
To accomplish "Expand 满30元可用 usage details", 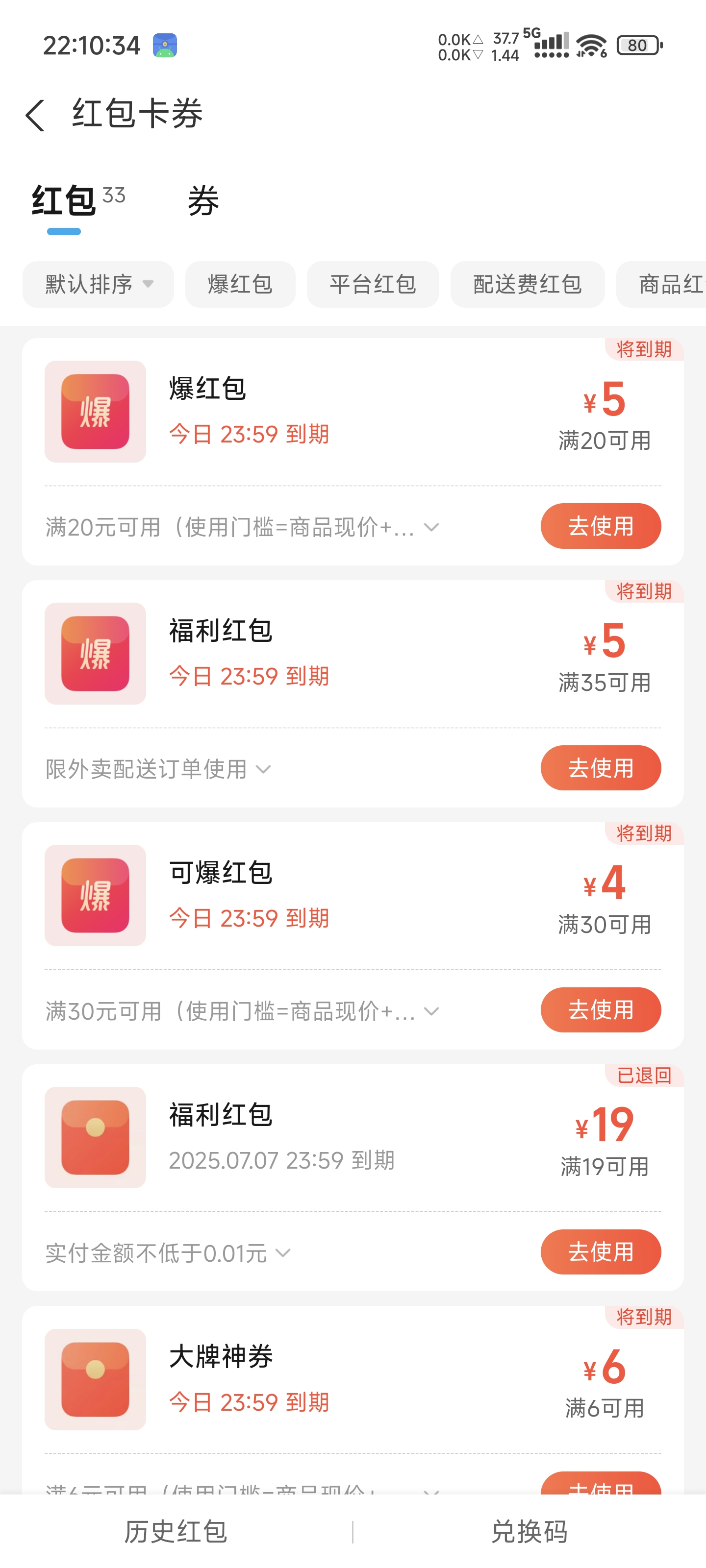I will pos(242,1011).
